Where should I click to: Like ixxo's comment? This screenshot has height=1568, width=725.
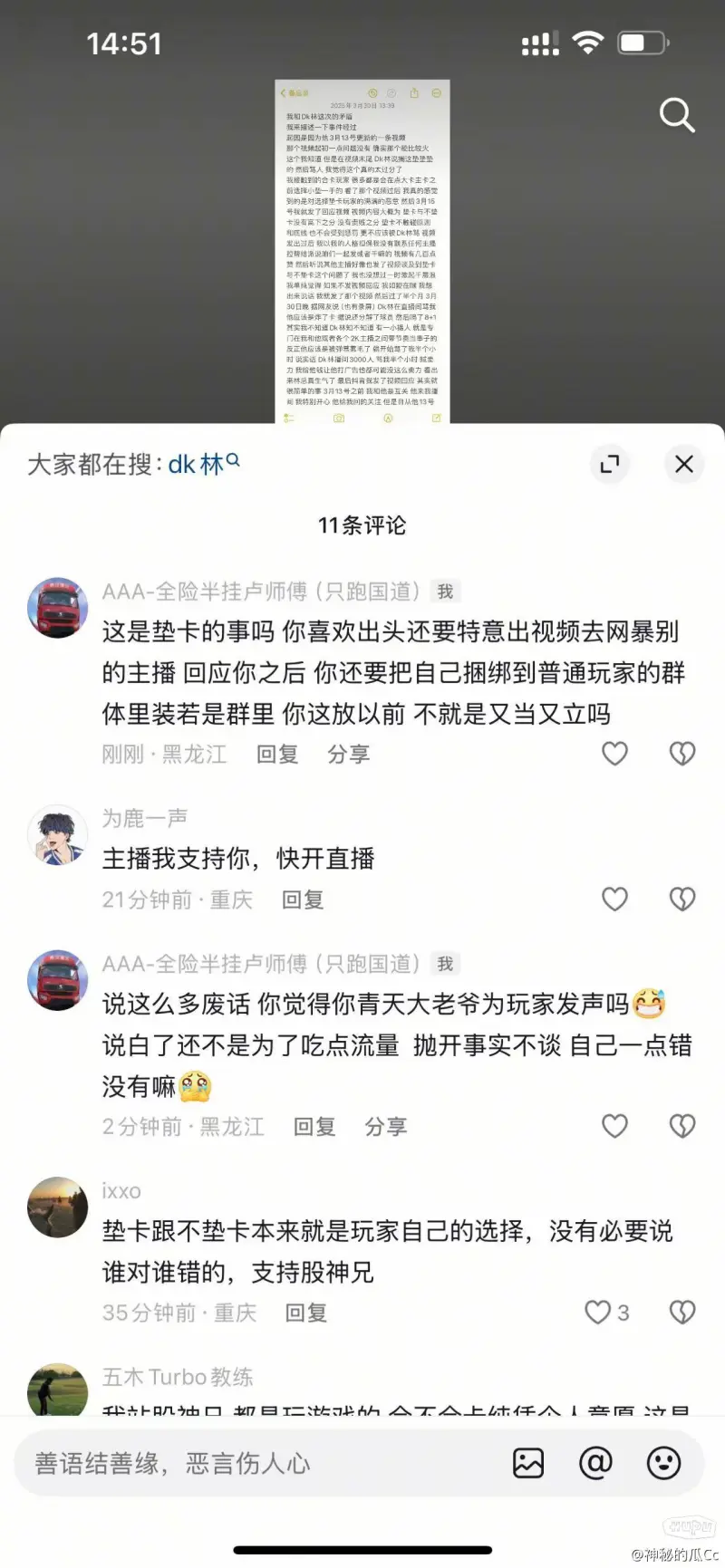pos(599,1313)
